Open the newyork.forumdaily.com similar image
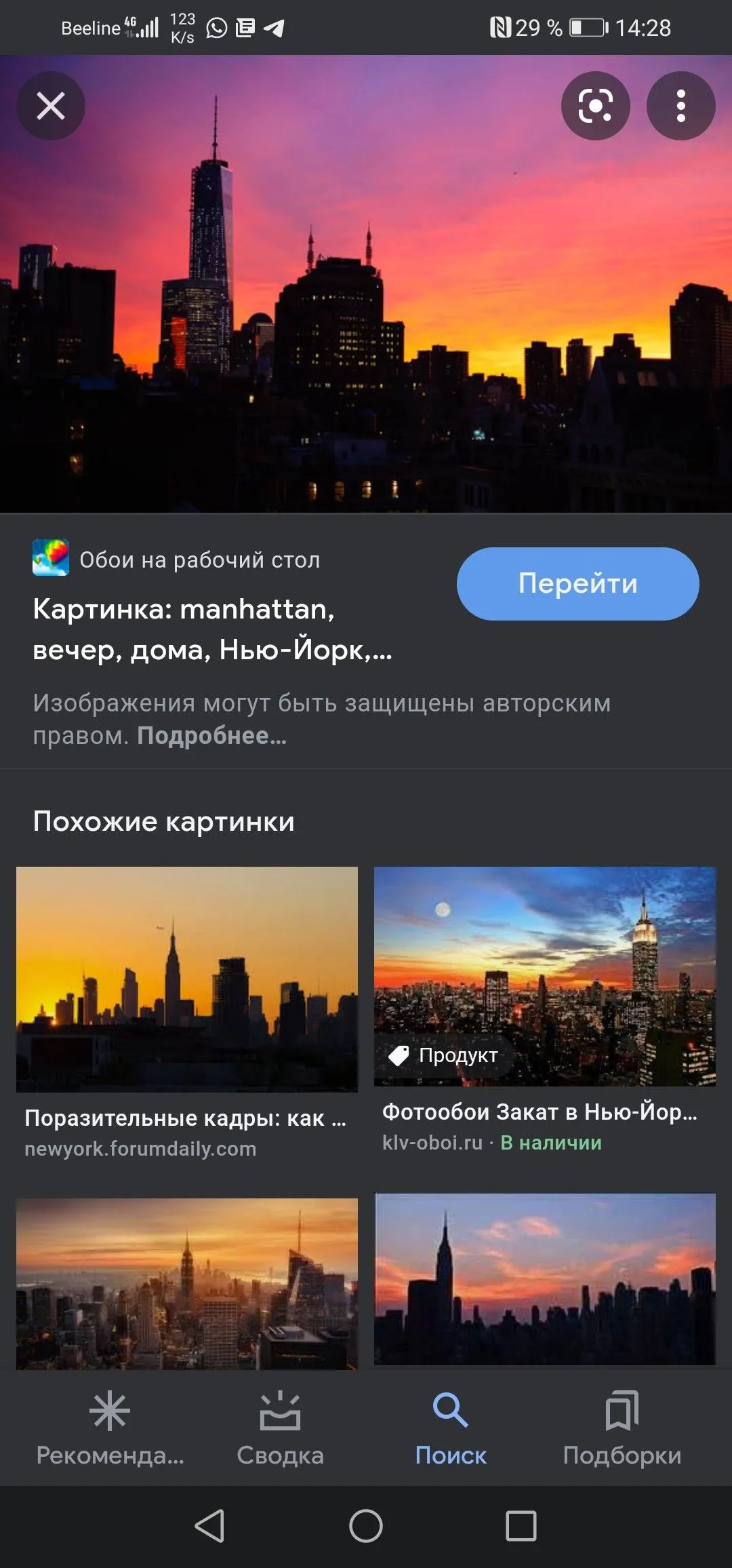Screen dimensions: 732x1568 click(x=186, y=979)
